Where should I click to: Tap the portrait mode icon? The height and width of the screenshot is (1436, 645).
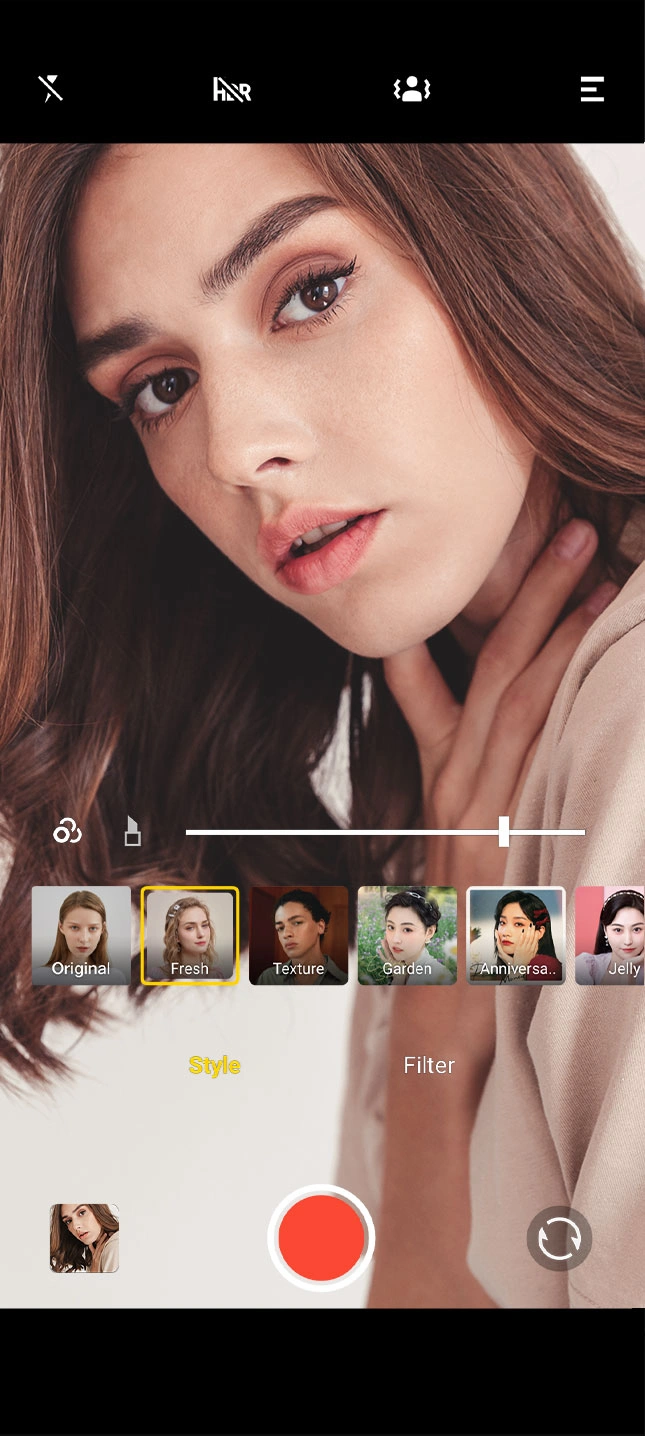(x=411, y=90)
